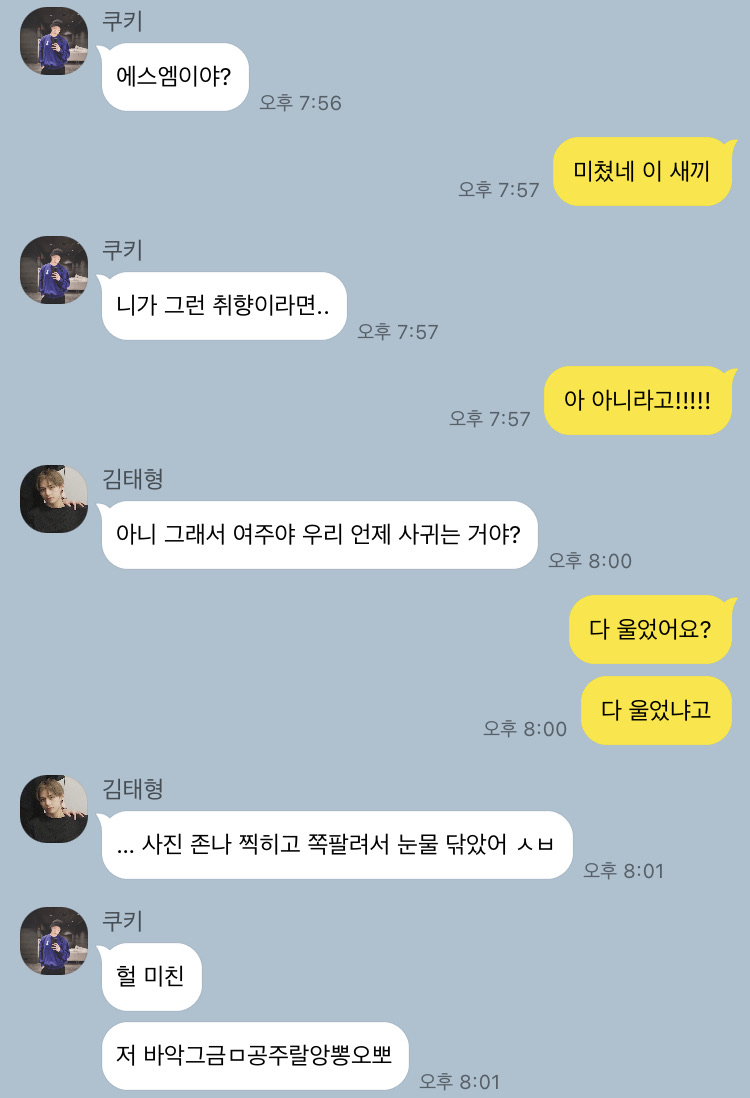Tap 쿠키's profile image beside the 헐 미친 message
Image resolution: width=750 pixels, height=1098 pixels.
(54, 941)
